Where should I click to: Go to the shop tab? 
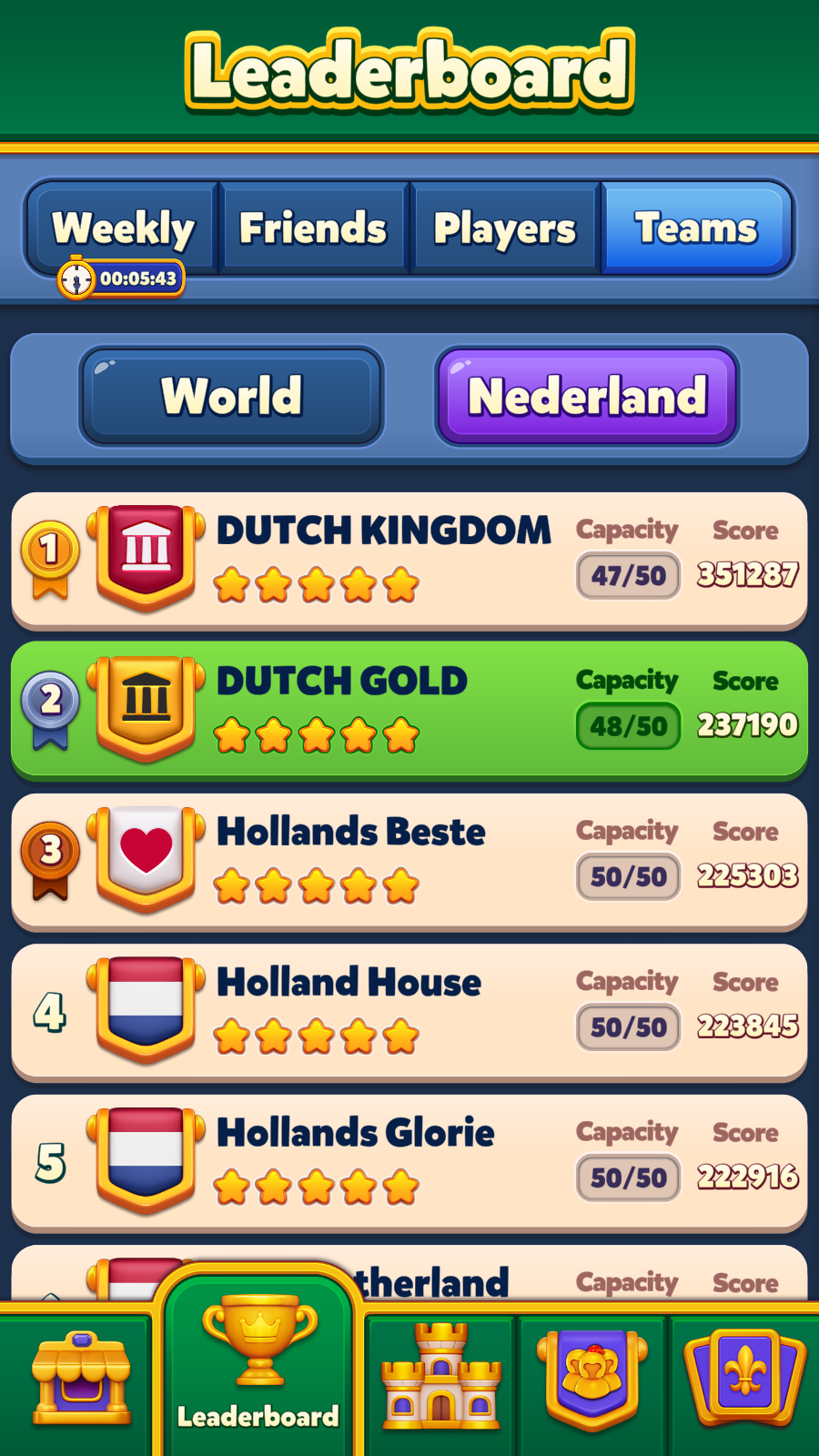click(x=80, y=1379)
